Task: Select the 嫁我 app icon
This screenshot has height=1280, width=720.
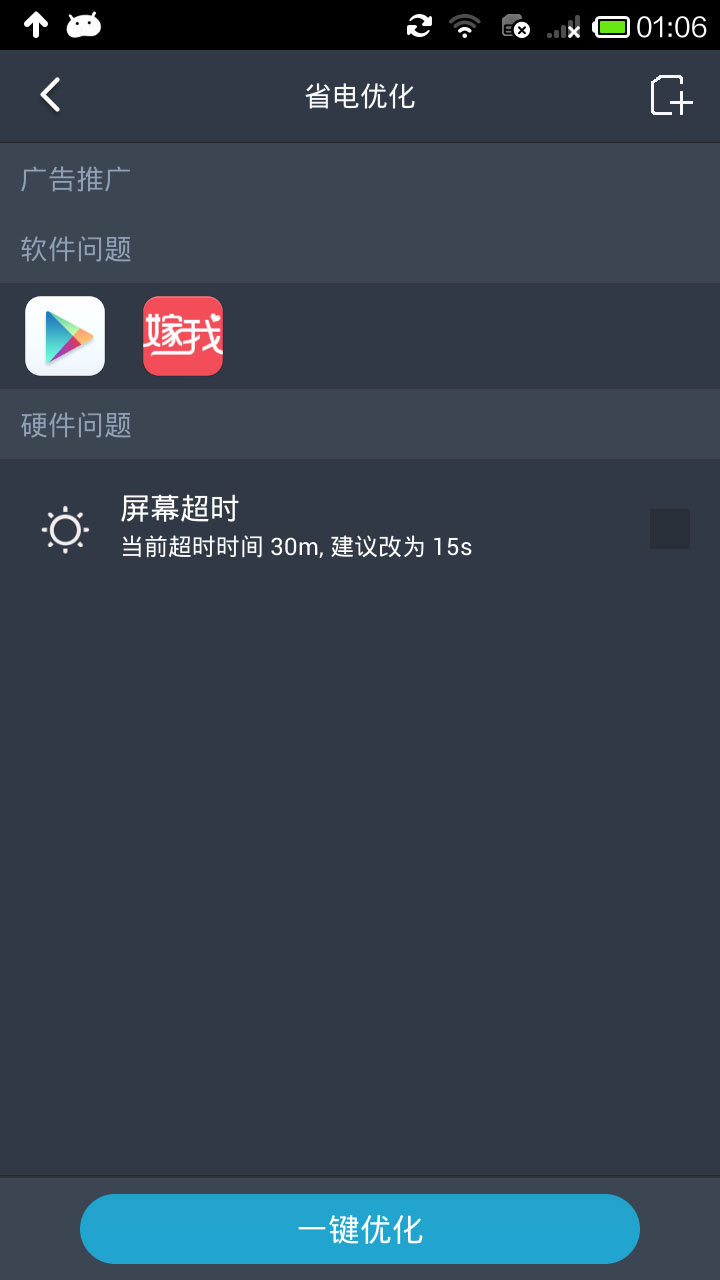Action: [183, 336]
